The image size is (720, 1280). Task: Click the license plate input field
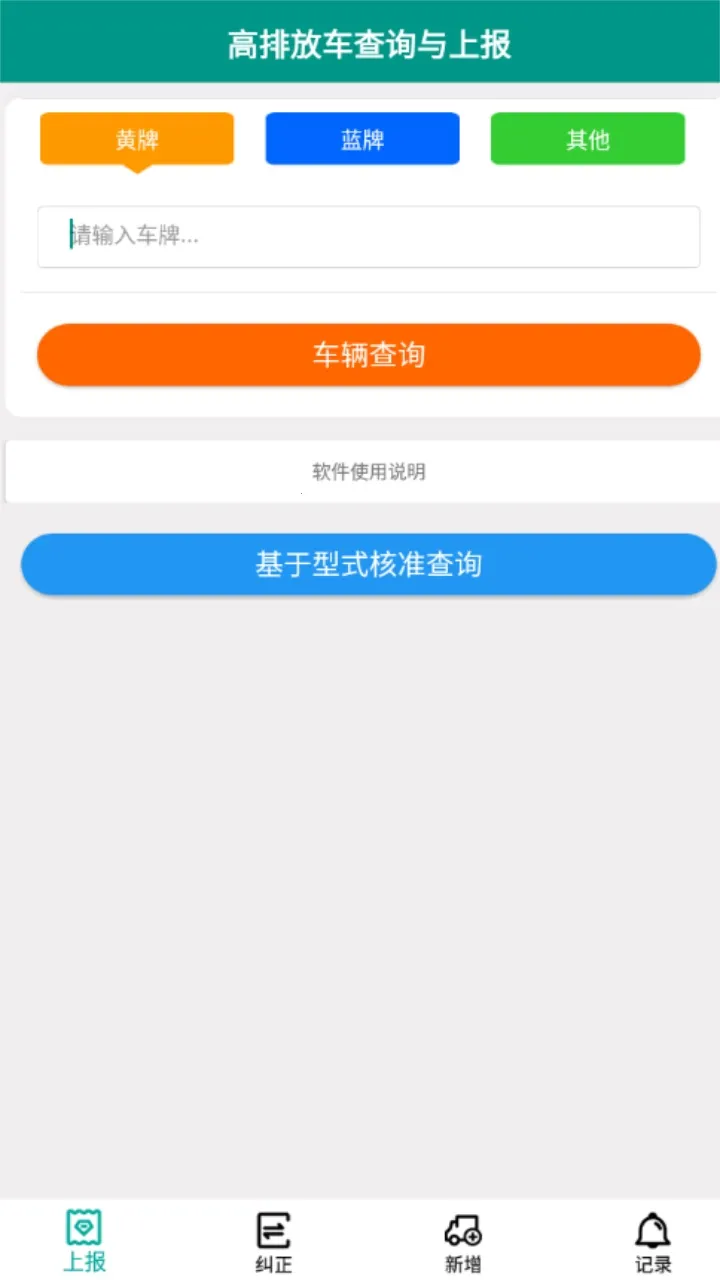click(x=368, y=237)
